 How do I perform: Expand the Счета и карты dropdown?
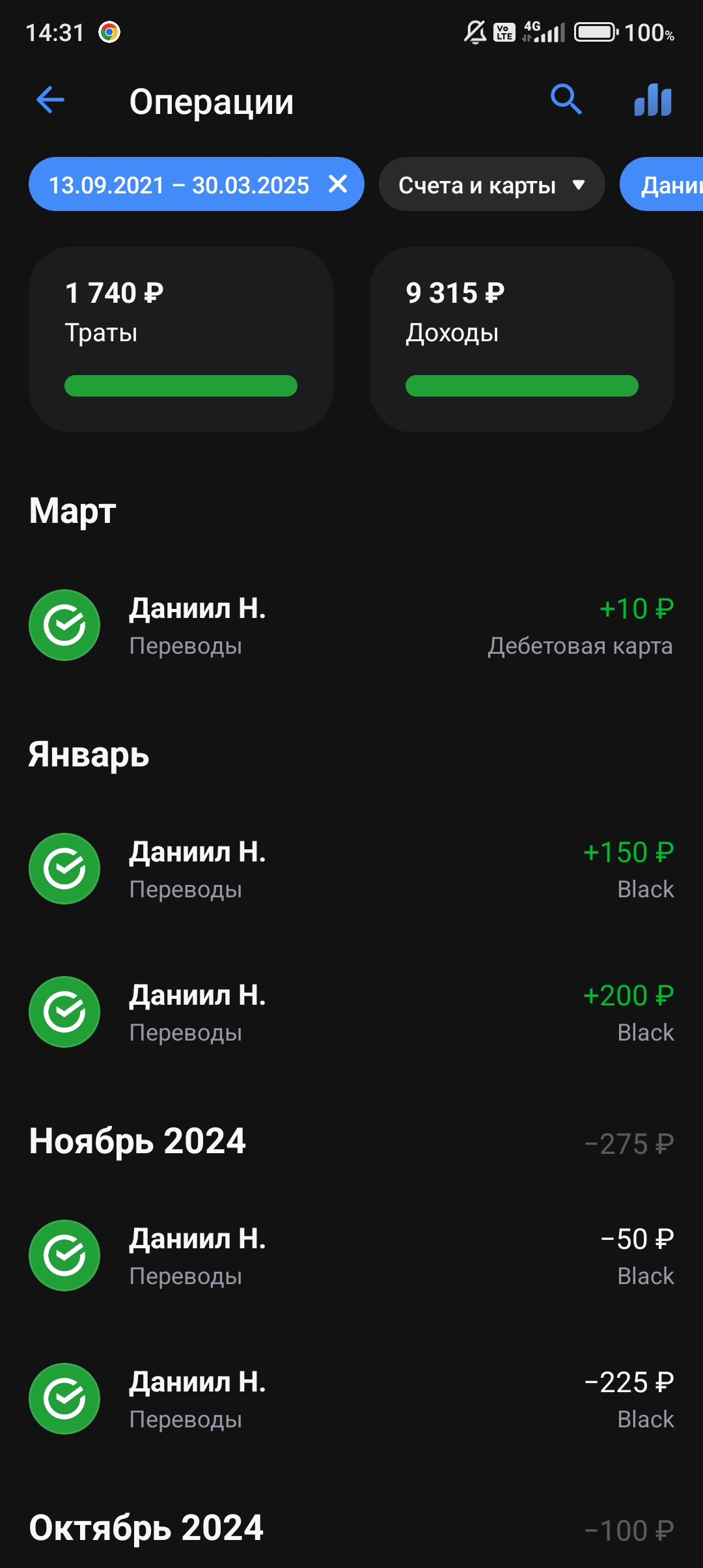click(x=491, y=185)
